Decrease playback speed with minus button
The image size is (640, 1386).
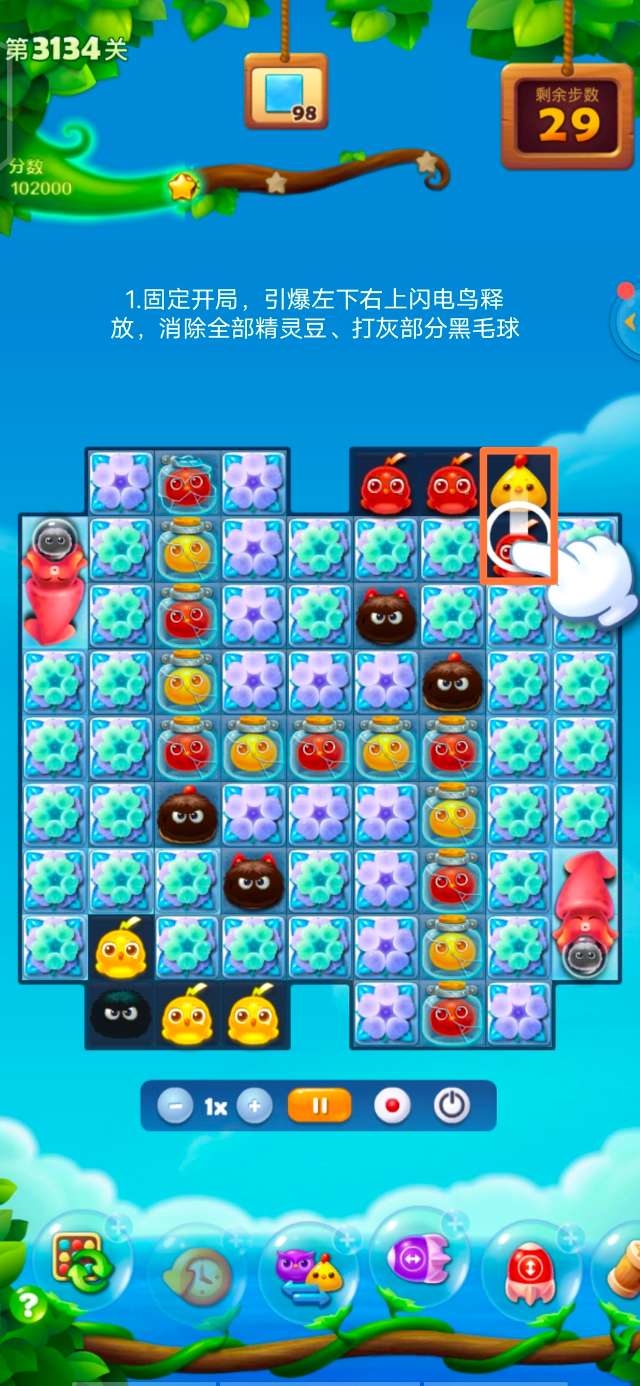(x=176, y=1107)
